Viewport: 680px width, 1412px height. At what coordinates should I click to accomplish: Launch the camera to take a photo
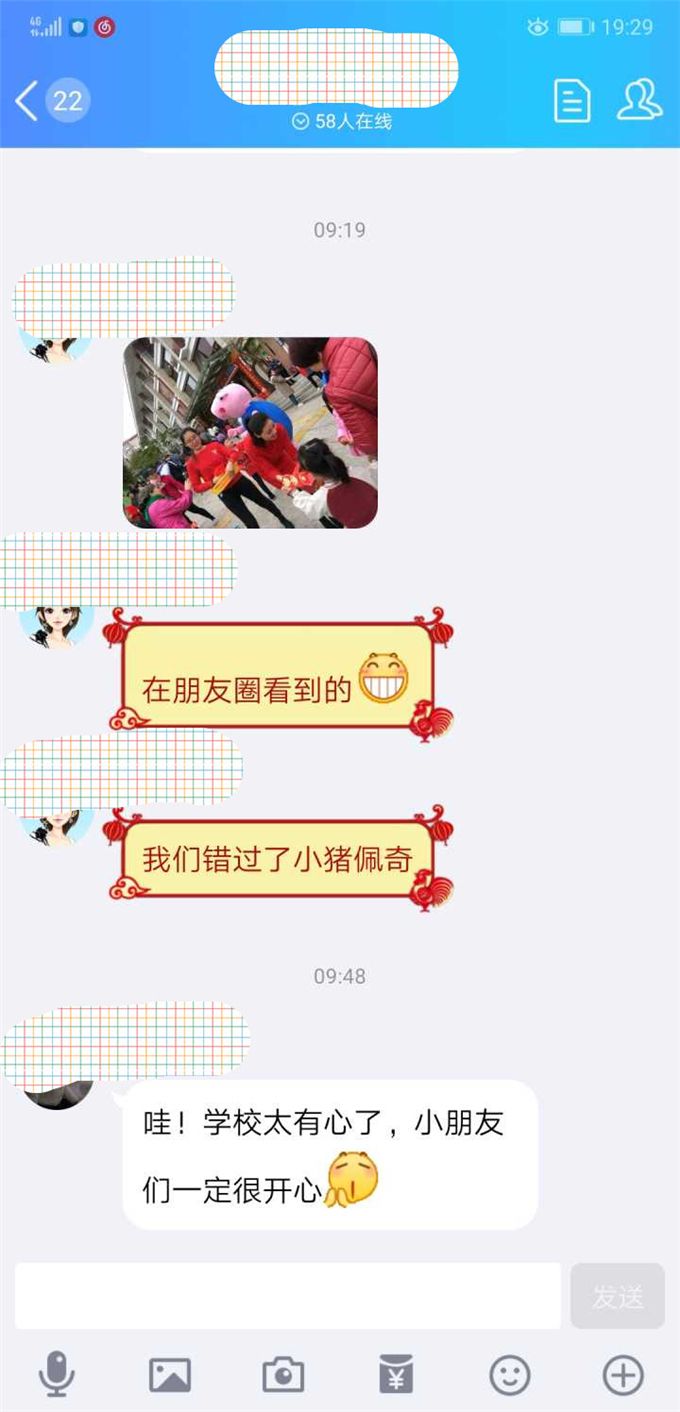[283, 1375]
